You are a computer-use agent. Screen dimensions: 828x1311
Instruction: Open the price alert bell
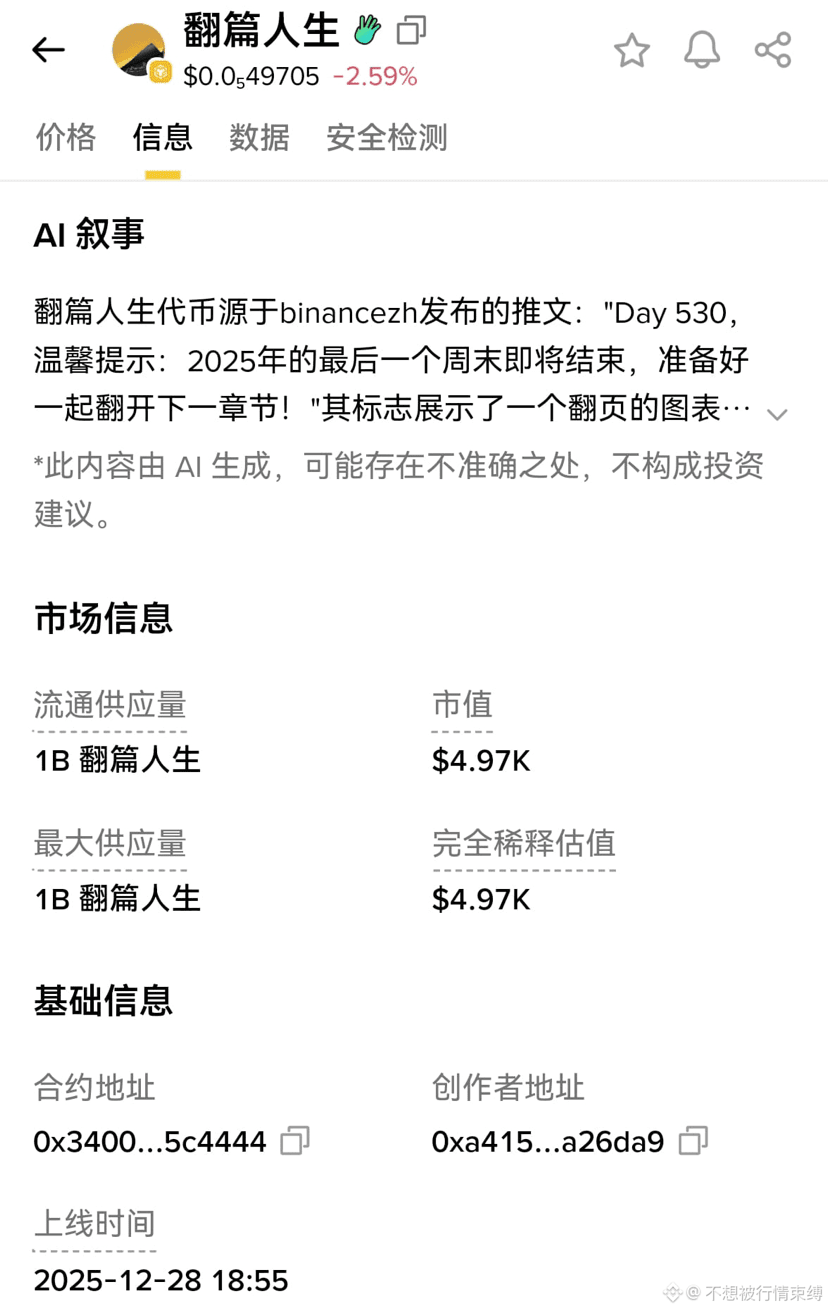[x=702, y=50]
